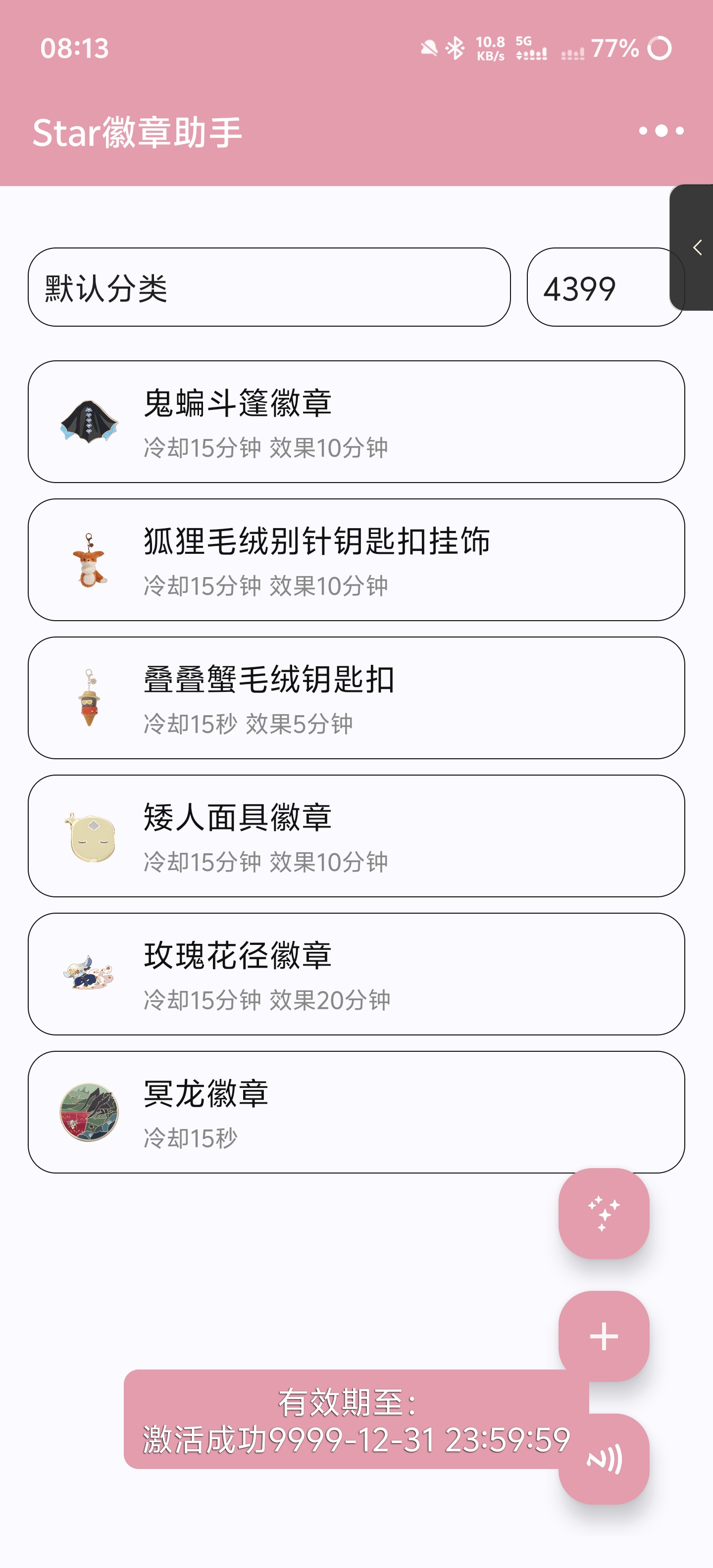The height and width of the screenshot is (1568, 713).
Task: Tap the 4399 input field
Action: click(x=597, y=287)
